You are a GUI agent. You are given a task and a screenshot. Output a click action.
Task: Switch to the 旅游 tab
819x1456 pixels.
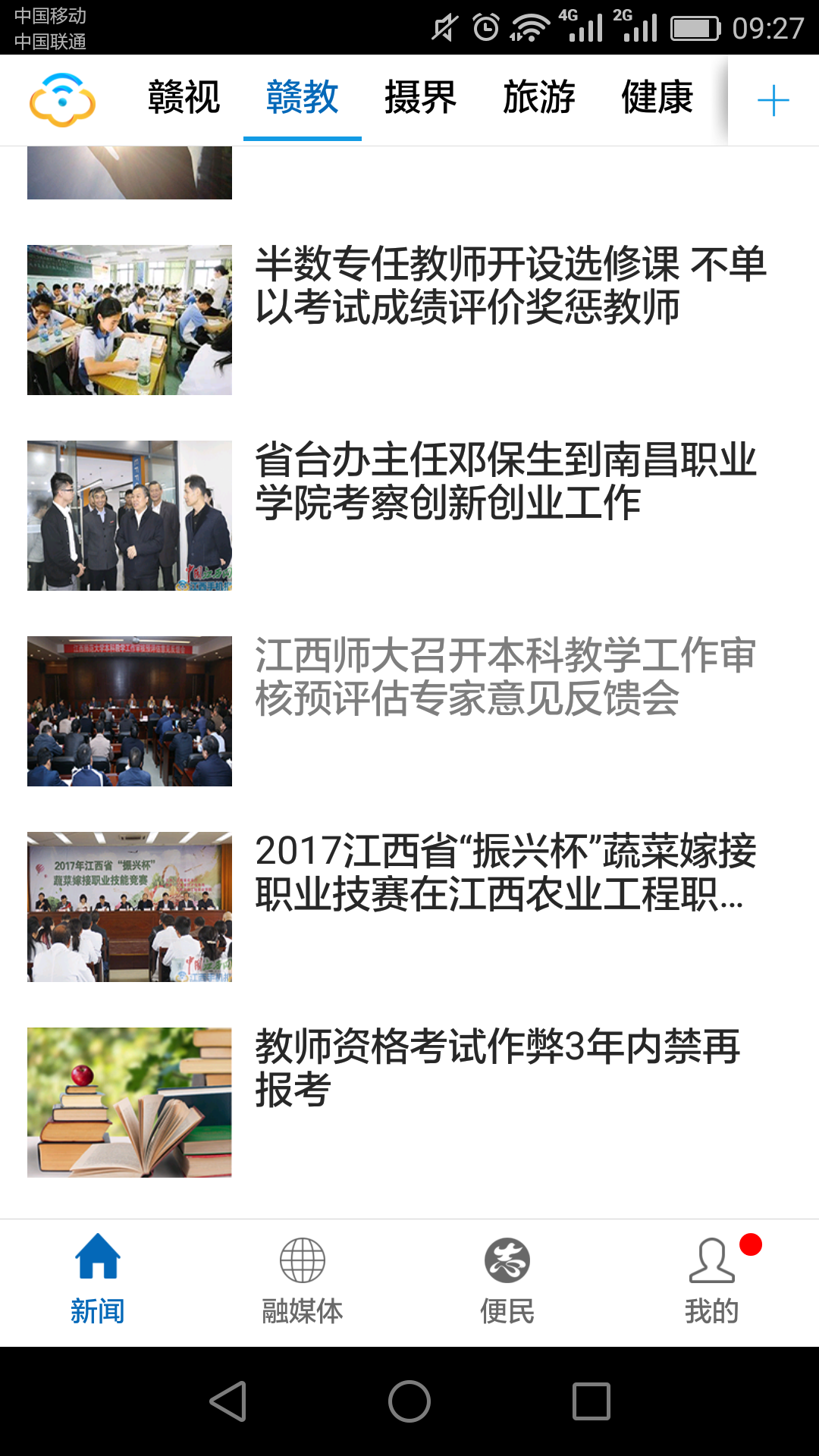[538, 99]
